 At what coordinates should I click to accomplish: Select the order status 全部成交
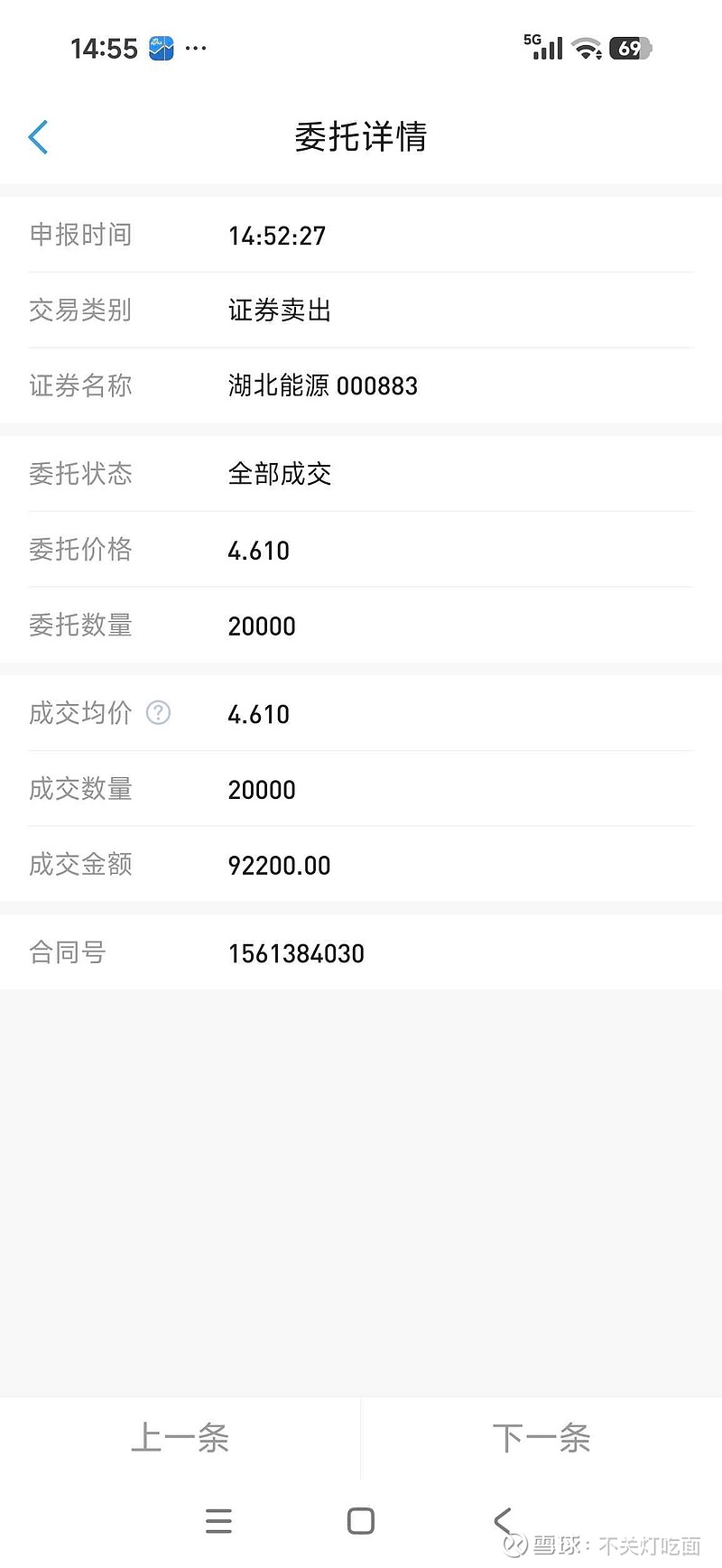coord(280,474)
